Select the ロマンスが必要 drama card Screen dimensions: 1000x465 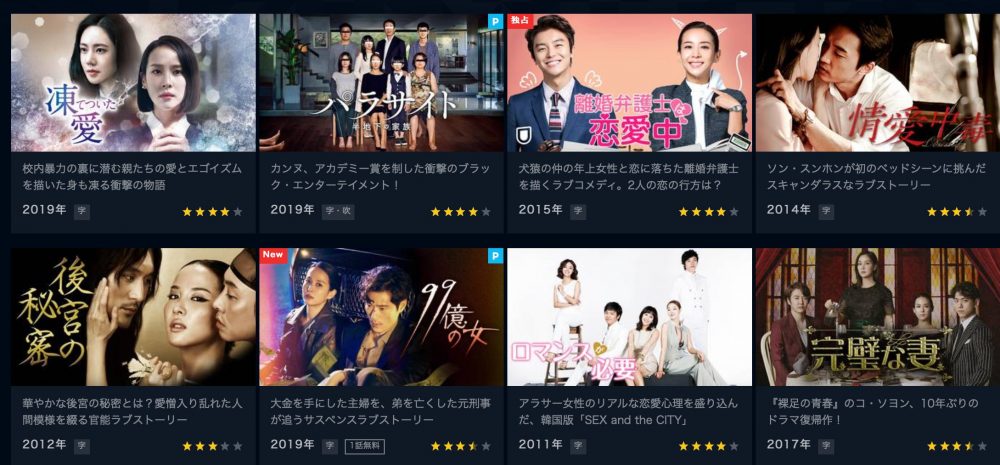pos(629,317)
